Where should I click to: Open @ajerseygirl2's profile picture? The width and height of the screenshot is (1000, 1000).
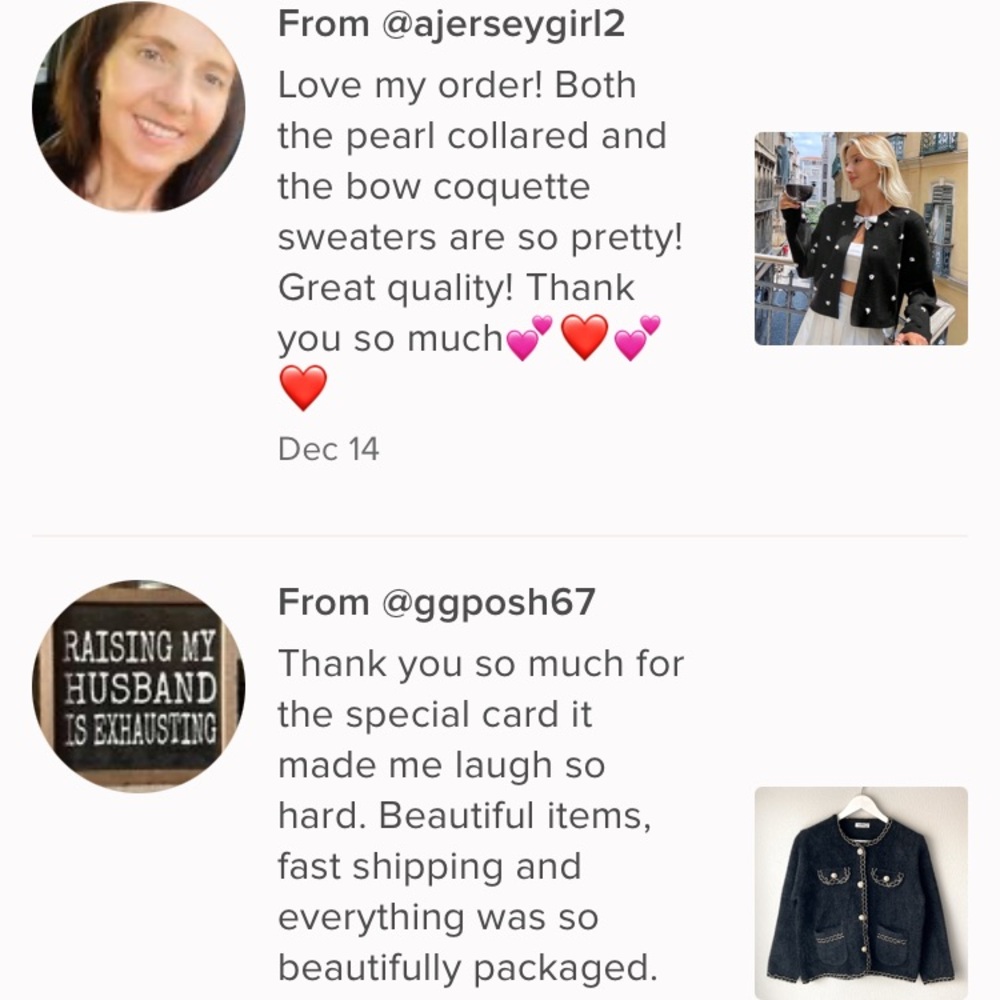click(139, 107)
